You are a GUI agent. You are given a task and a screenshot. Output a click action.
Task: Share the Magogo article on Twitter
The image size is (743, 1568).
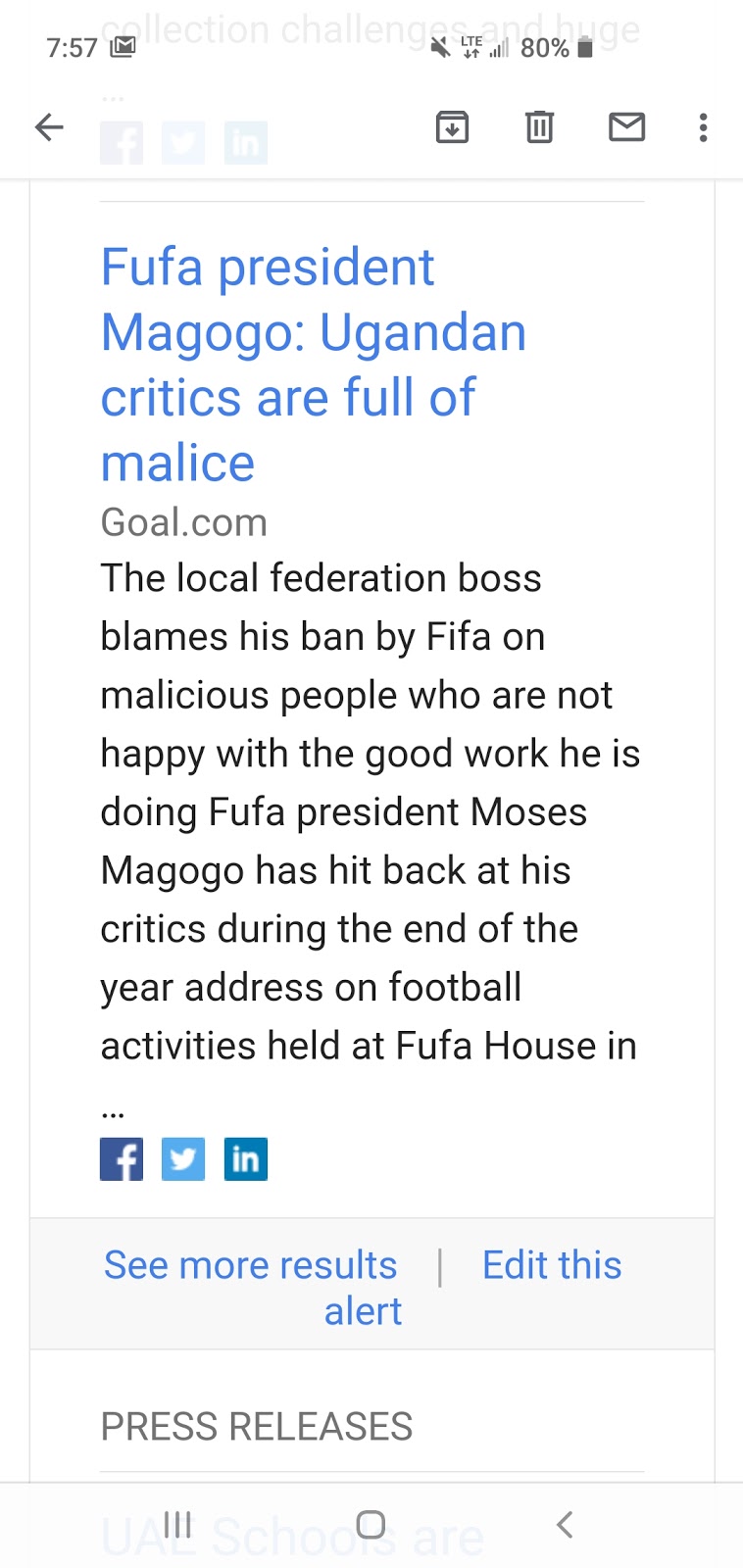coord(183,1159)
